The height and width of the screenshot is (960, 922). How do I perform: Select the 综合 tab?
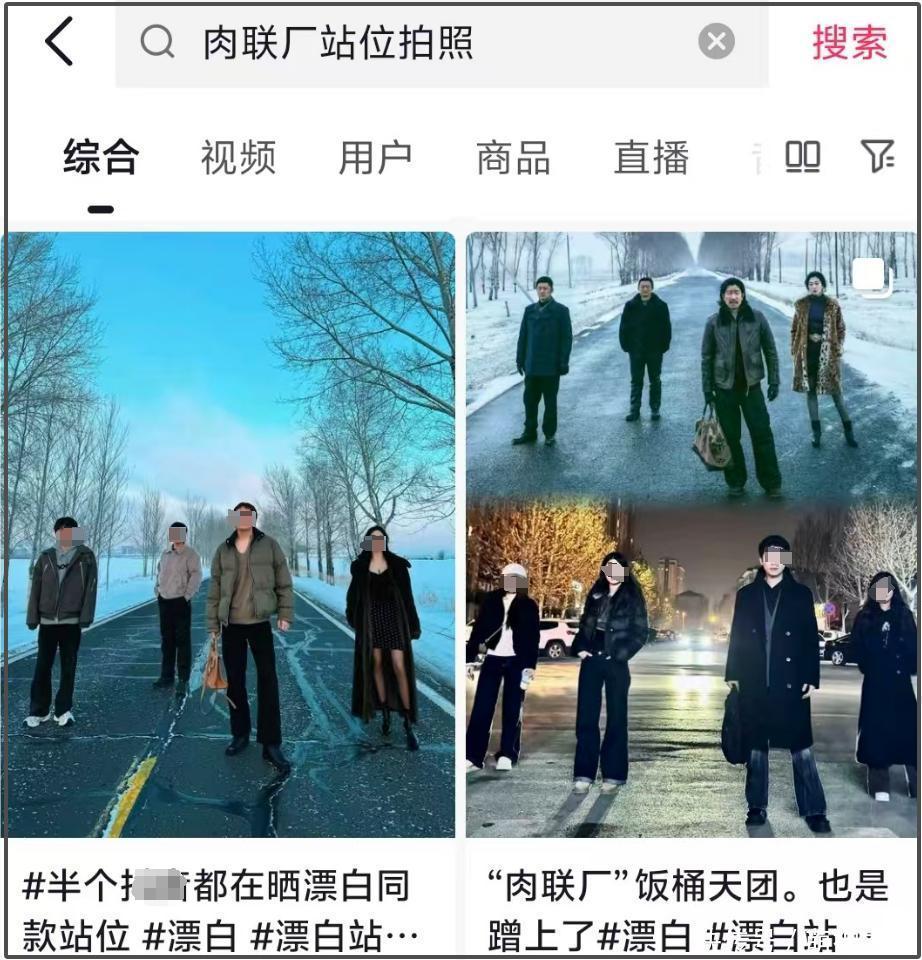click(101, 158)
